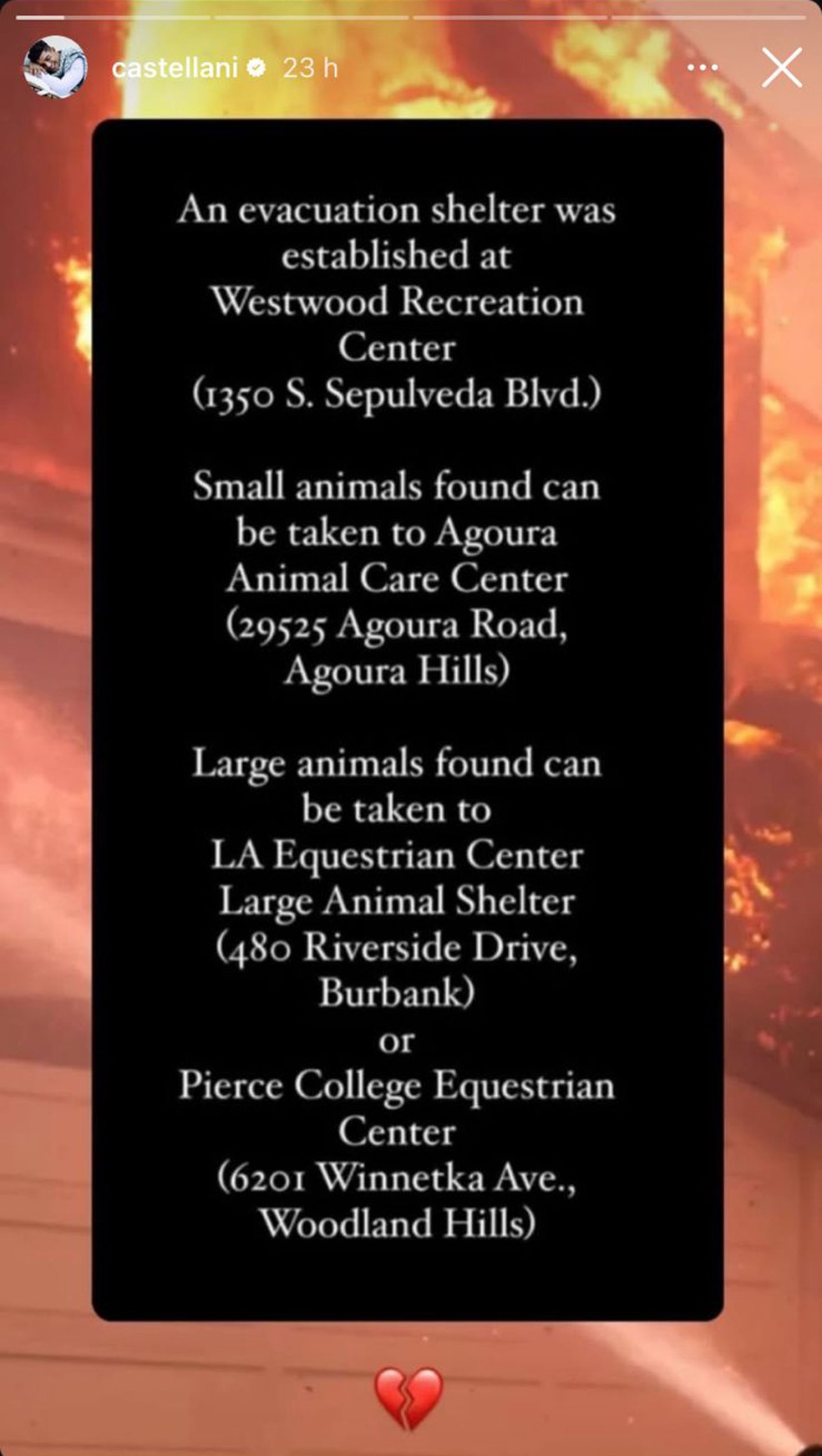
Task: Close the story viewer
Action: pyautogui.click(x=782, y=68)
